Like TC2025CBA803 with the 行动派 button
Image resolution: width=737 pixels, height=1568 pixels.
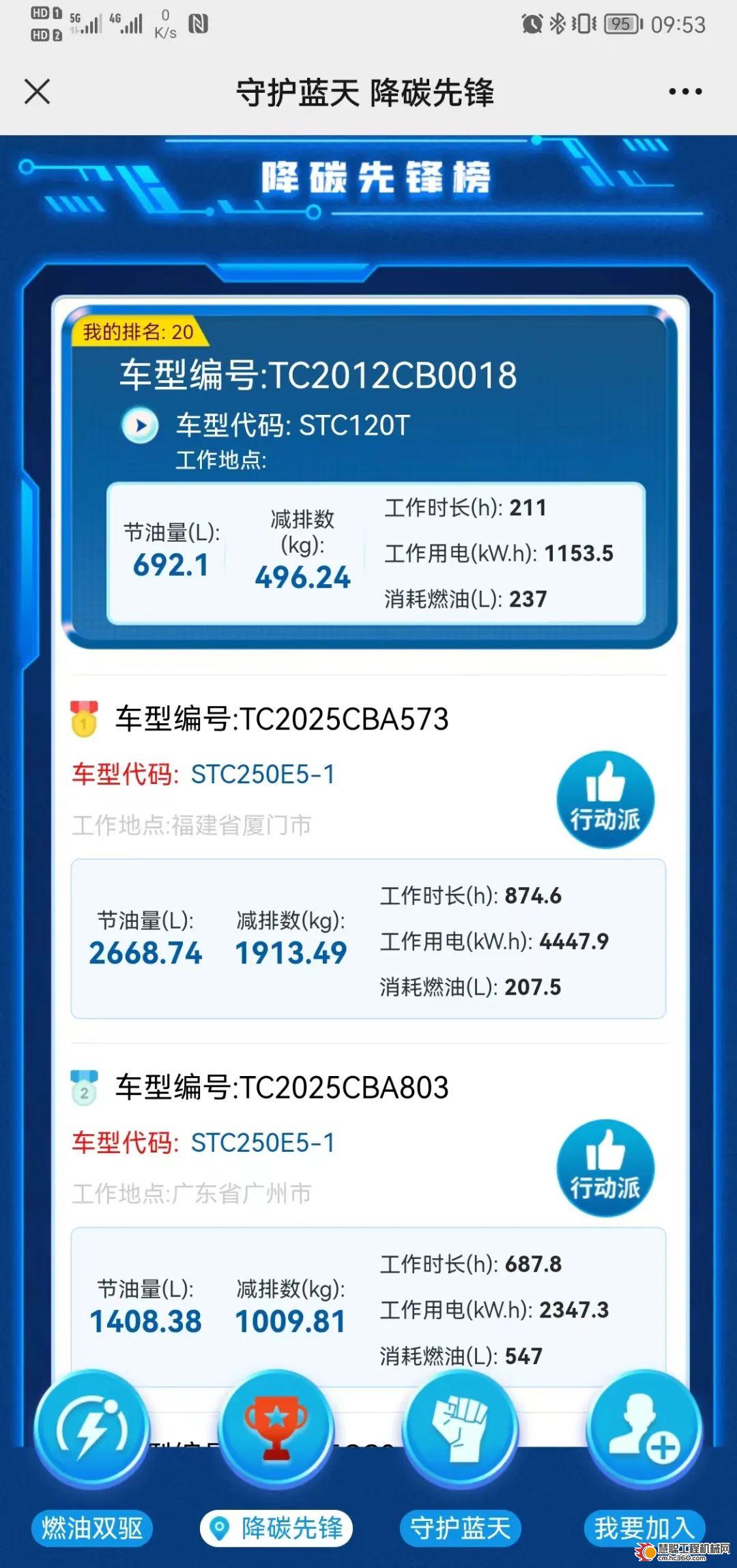[x=605, y=1168]
